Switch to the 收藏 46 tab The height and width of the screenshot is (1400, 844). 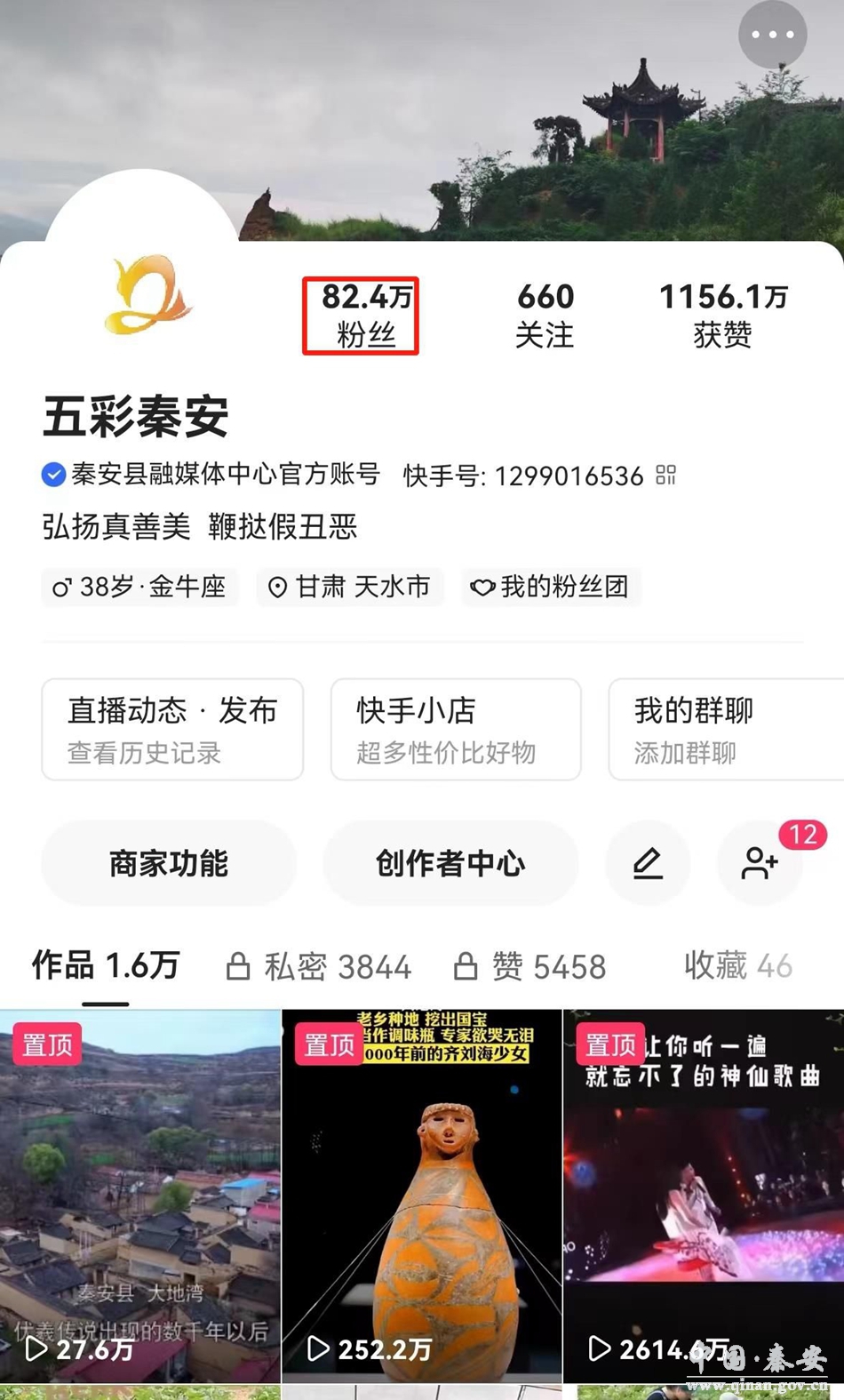click(737, 966)
